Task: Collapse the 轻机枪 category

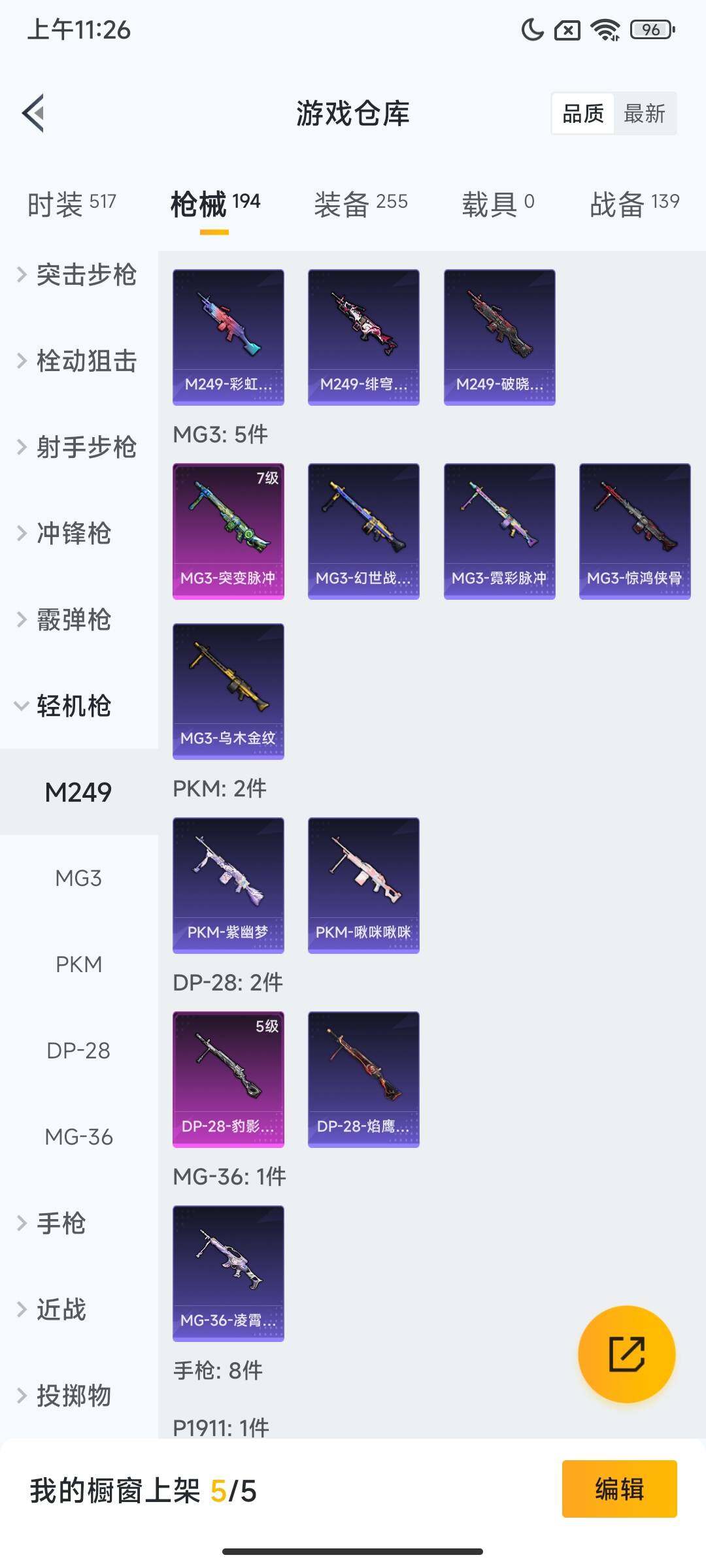Action: pos(74,707)
